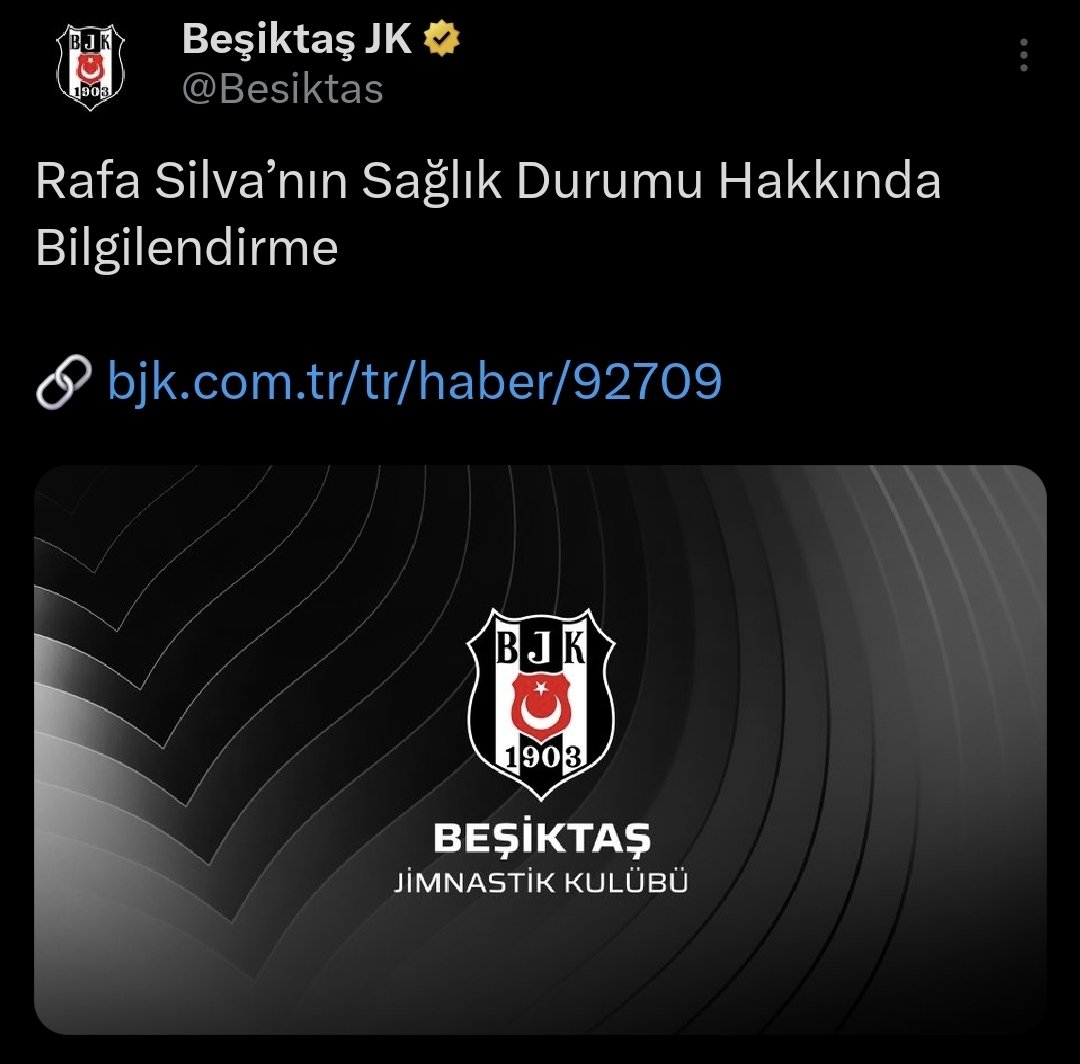
Task: View the Beşiktaş Jimnastik Kulübü image card
Action: [540, 750]
